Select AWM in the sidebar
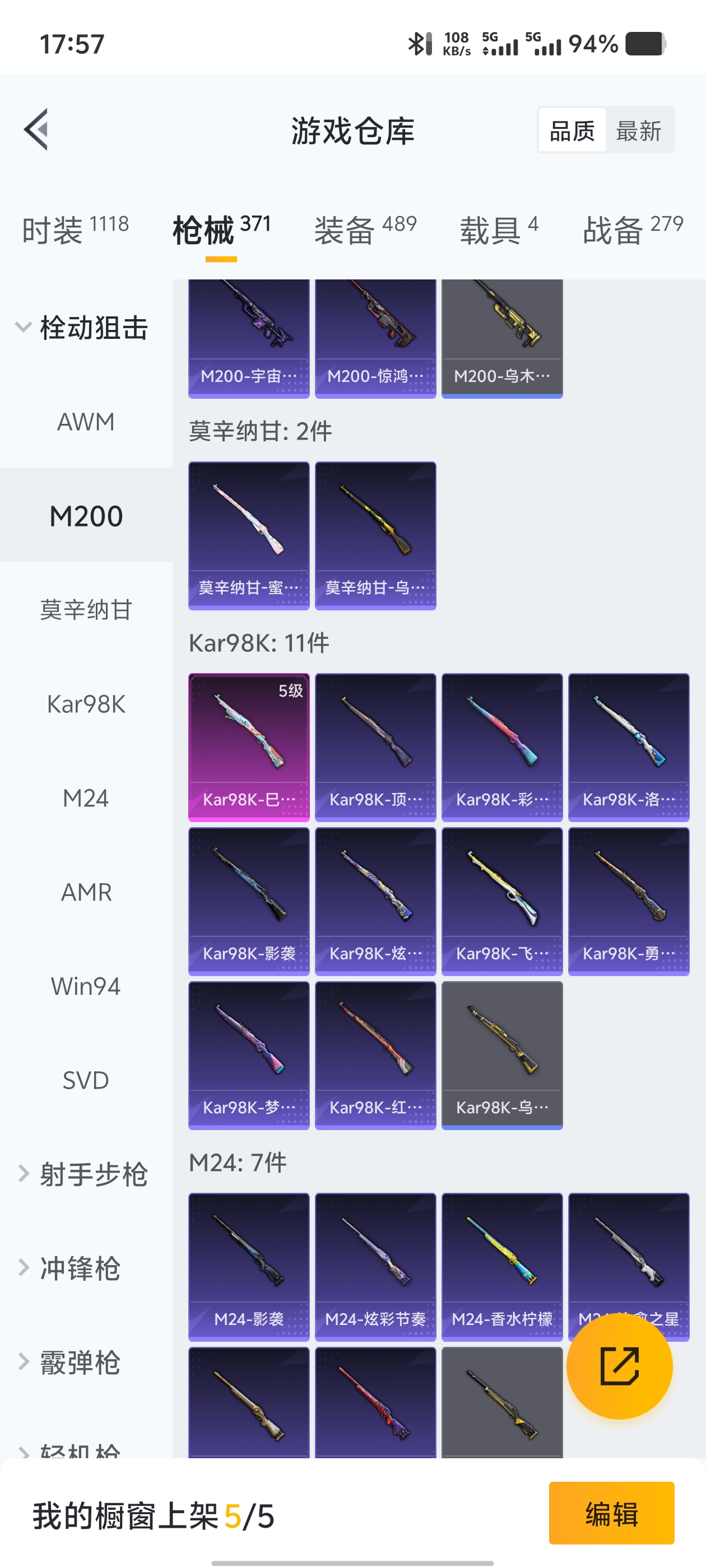706x1568 pixels. point(86,421)
